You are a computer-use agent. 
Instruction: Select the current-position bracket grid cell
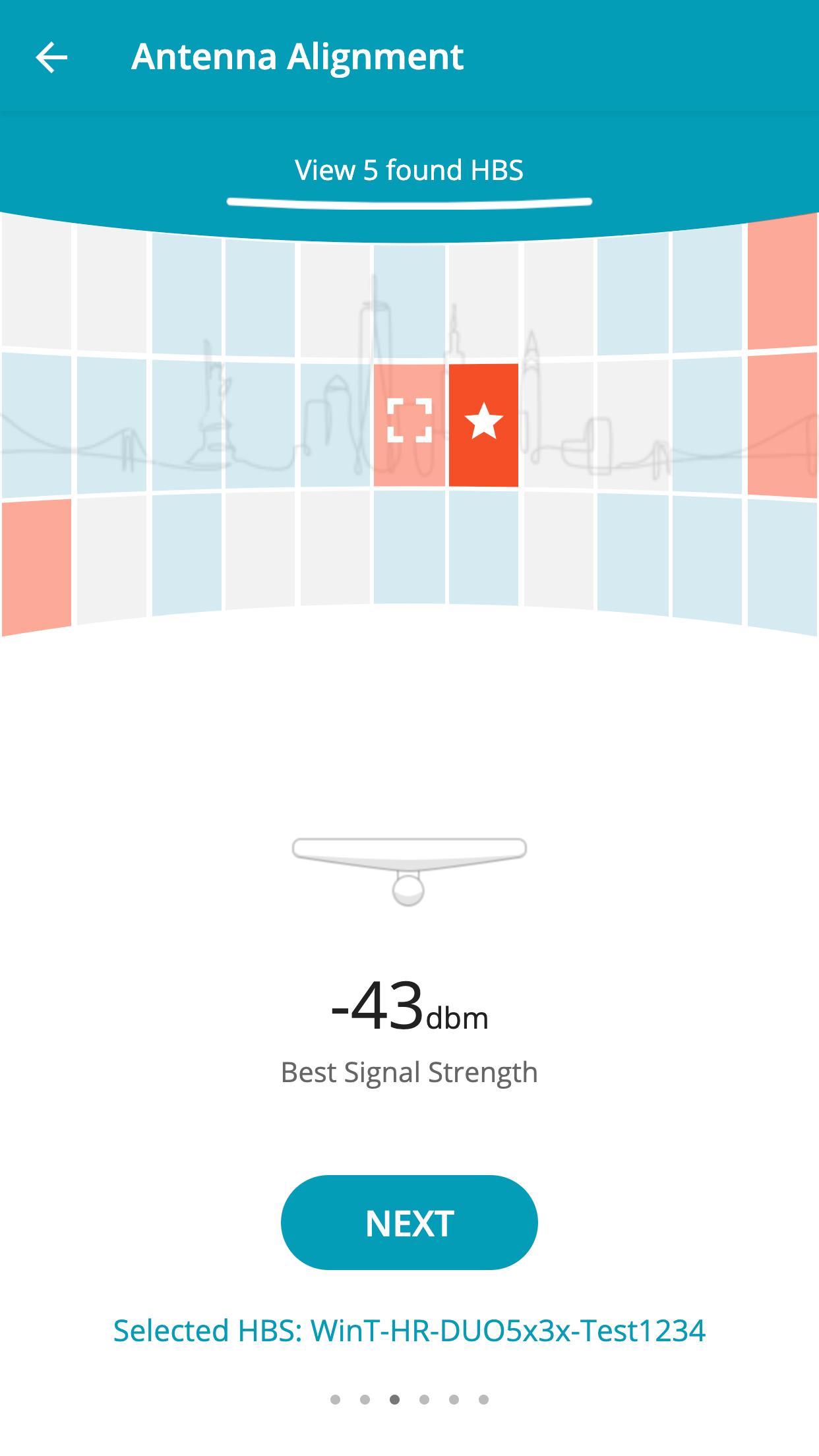click(x=409, y=425)
